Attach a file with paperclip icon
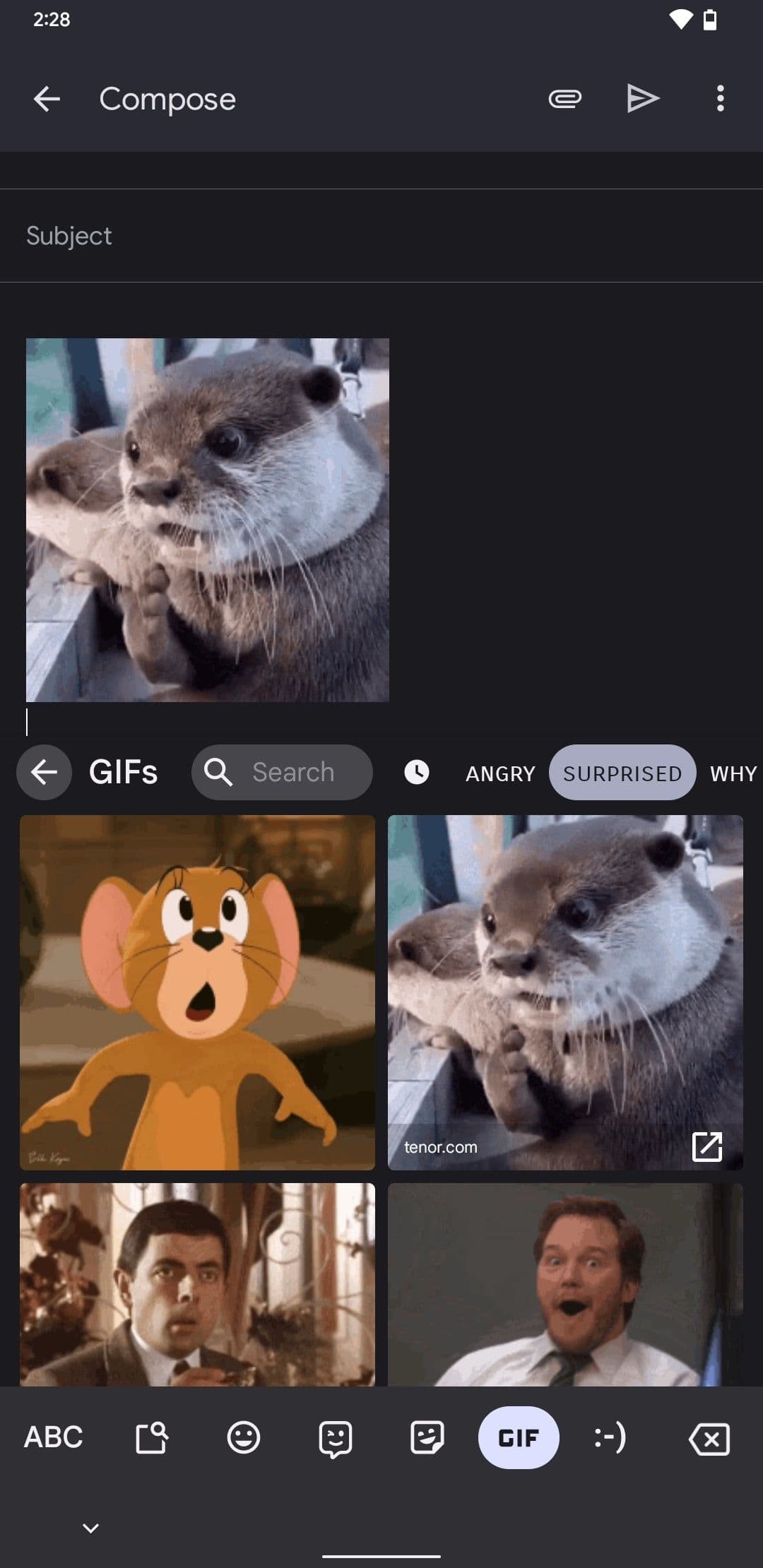The image size is (763, 1568). pos(564,99)
